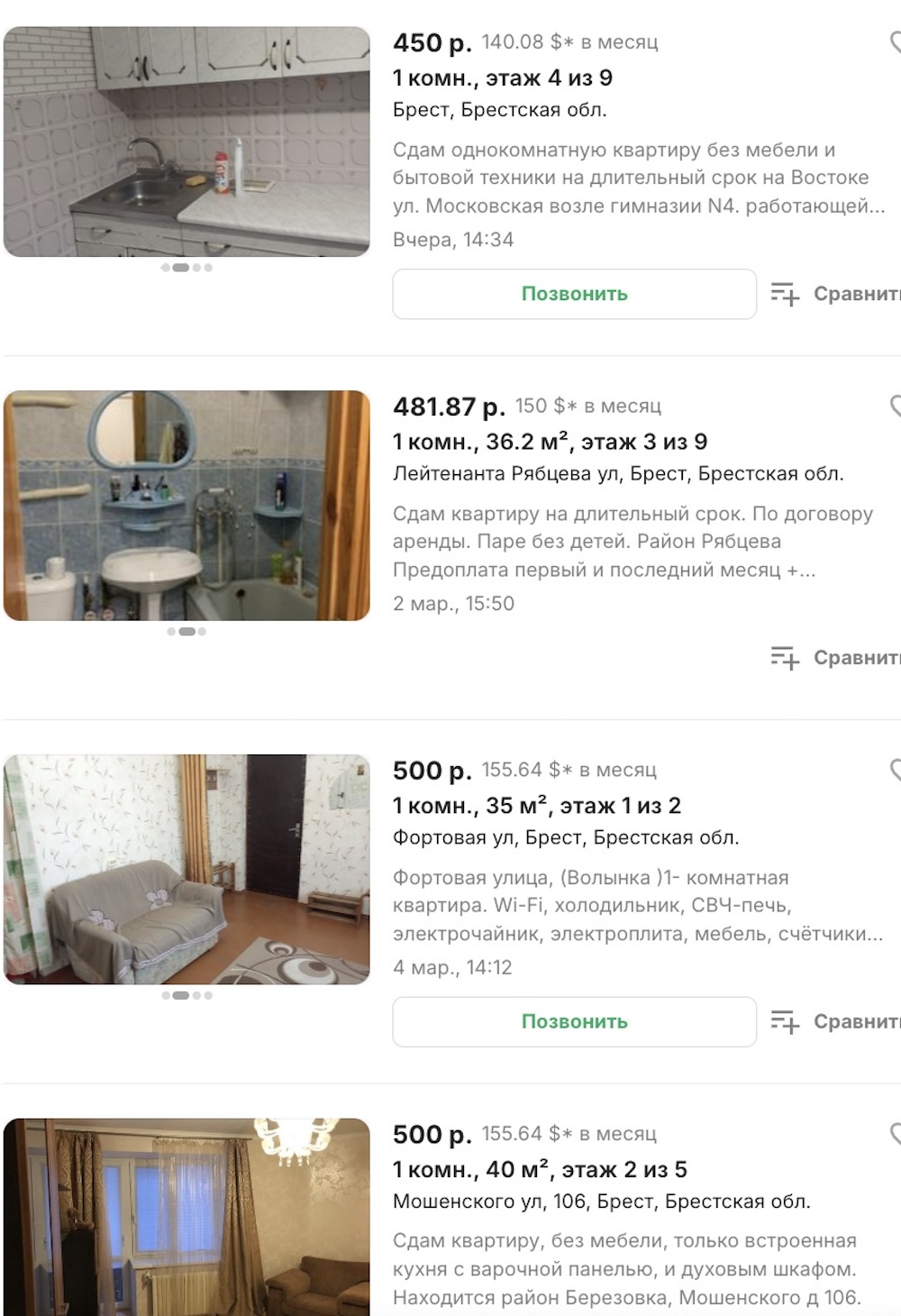Save the 450 р. listing to favorites
This screenshot has height=1316, width=901.
pos(896,41)
